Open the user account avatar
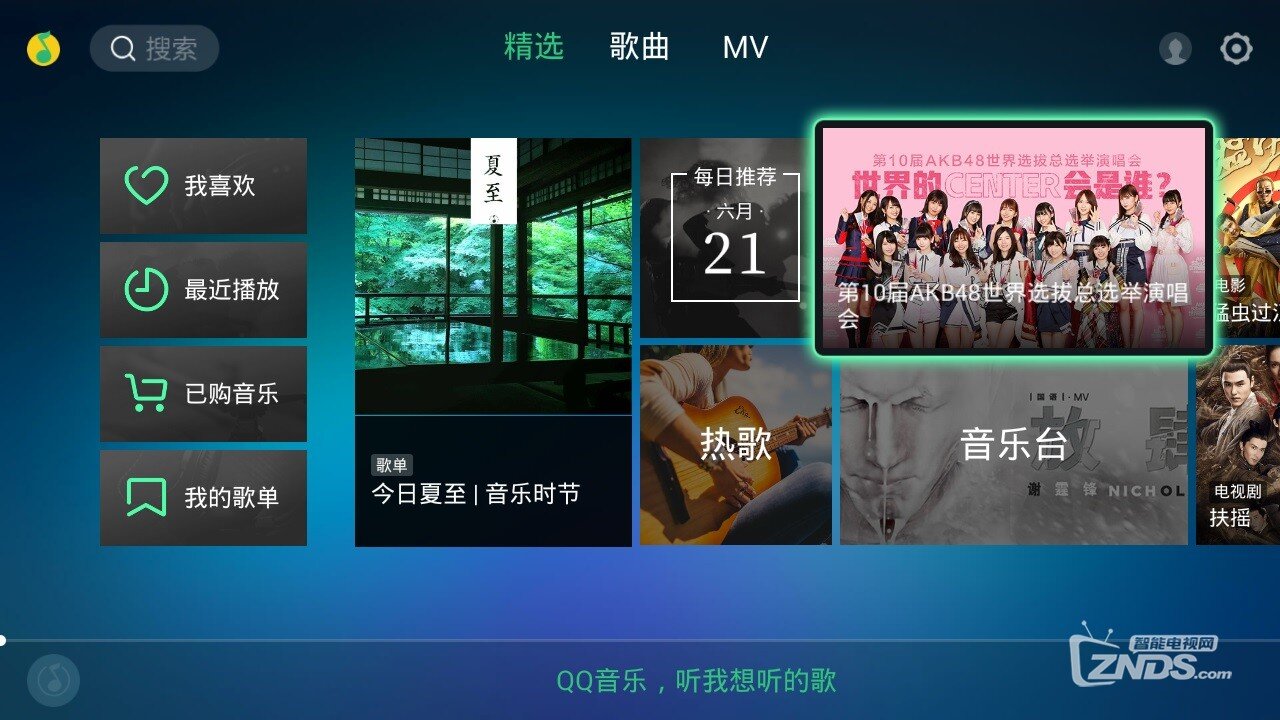Screen dimensions: 1280x720 (1175, 48)
